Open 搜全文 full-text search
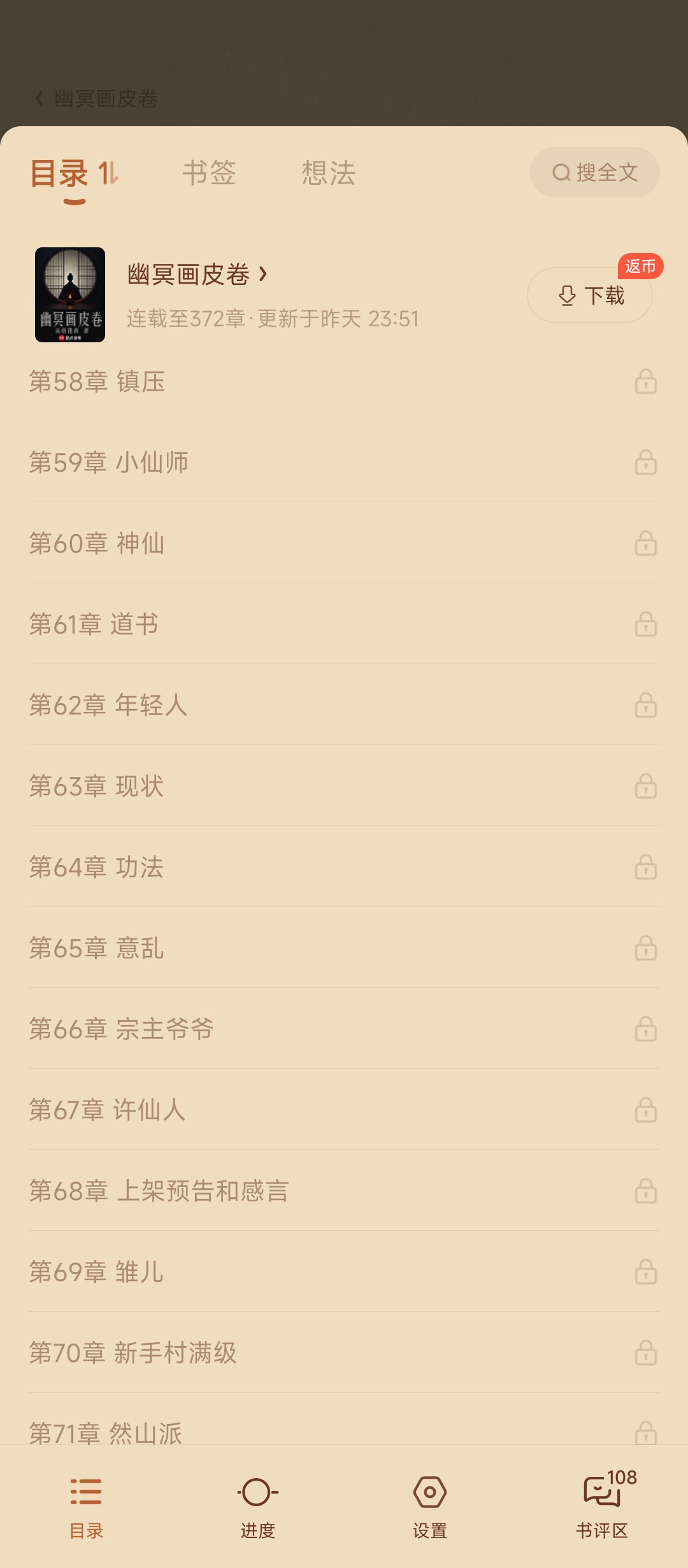Screen dimensions: 688x1568 click(x=594, y=173)
